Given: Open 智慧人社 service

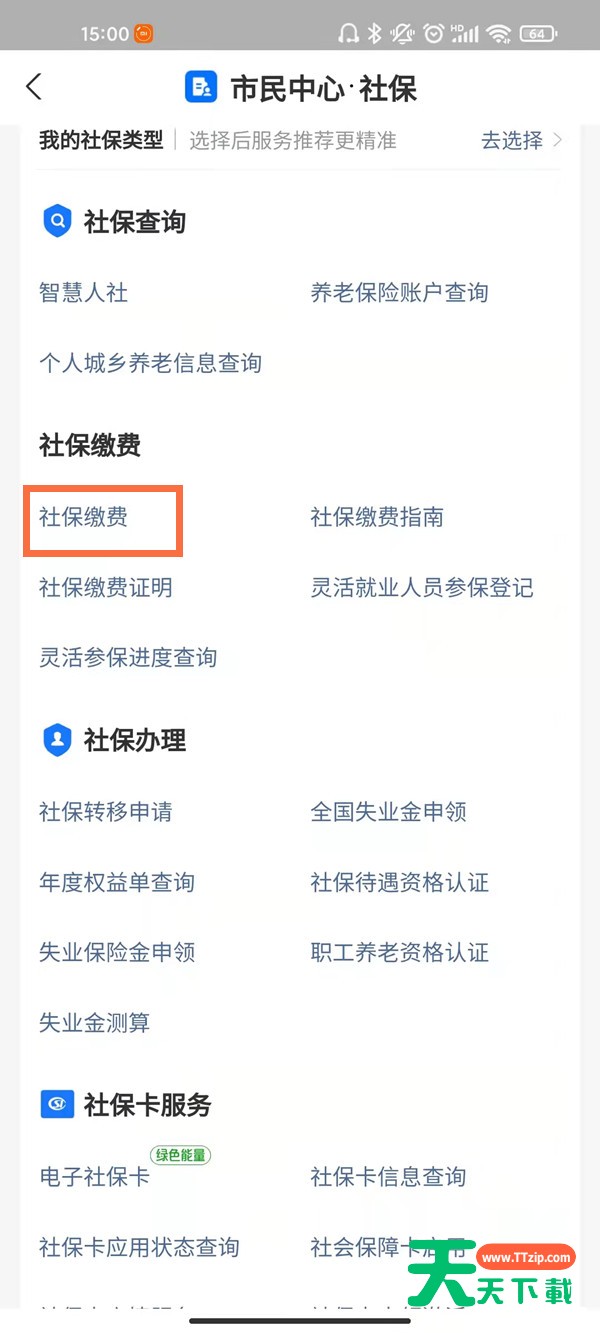Looking at the screenshot, I should (x=83, y=293).
